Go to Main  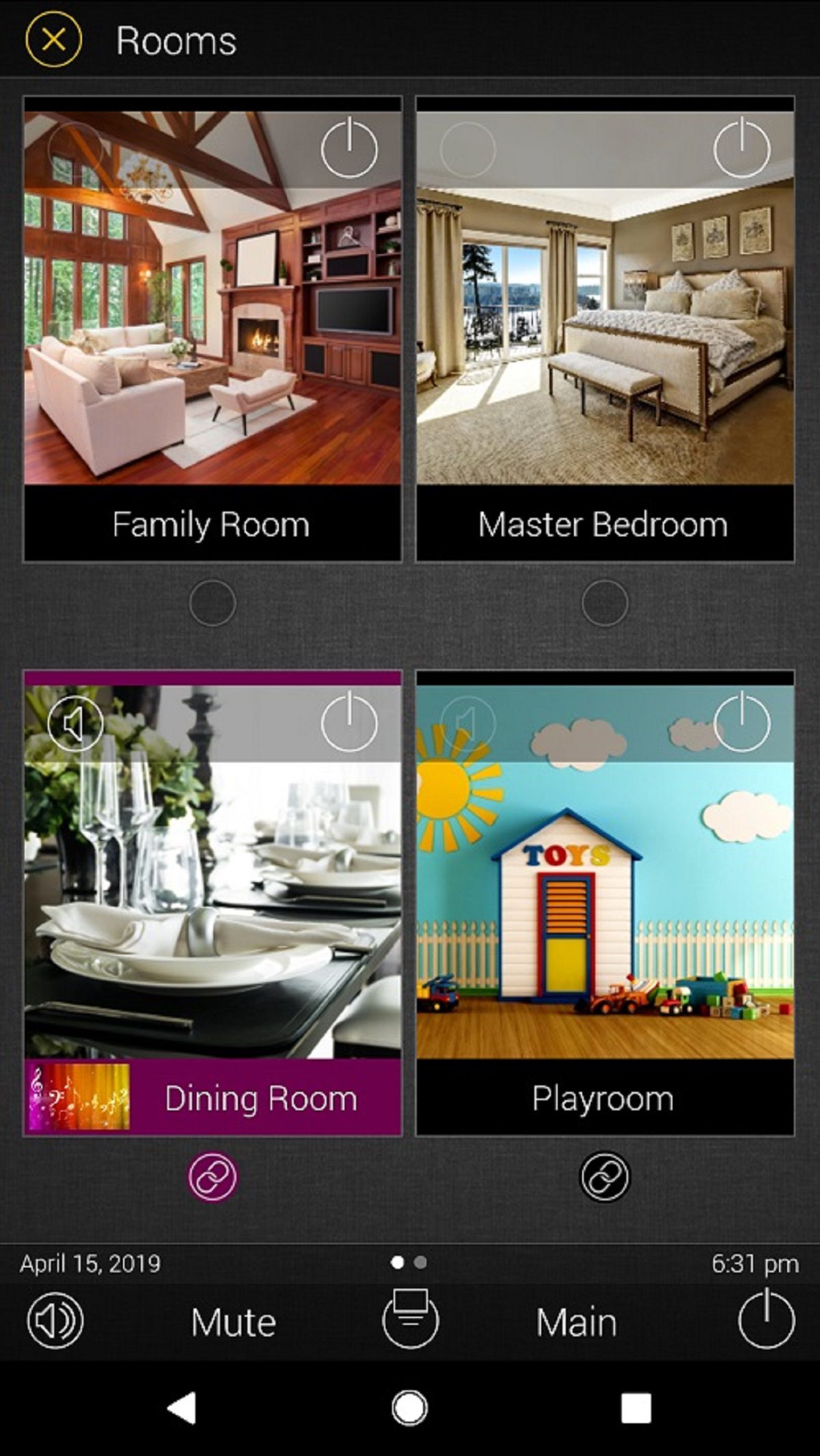click(x=576, y=1322)
